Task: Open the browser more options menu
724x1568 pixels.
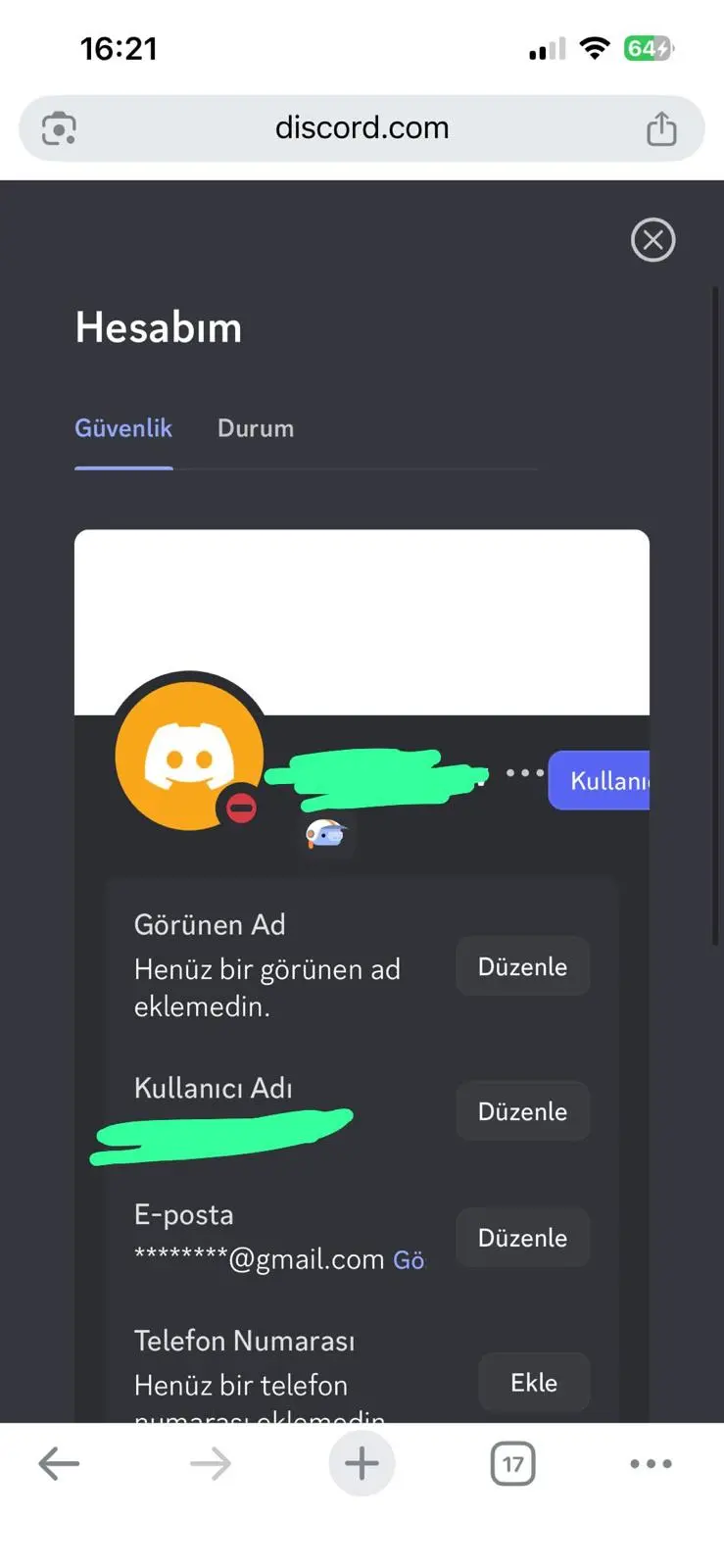Action: coord(651,1463)
